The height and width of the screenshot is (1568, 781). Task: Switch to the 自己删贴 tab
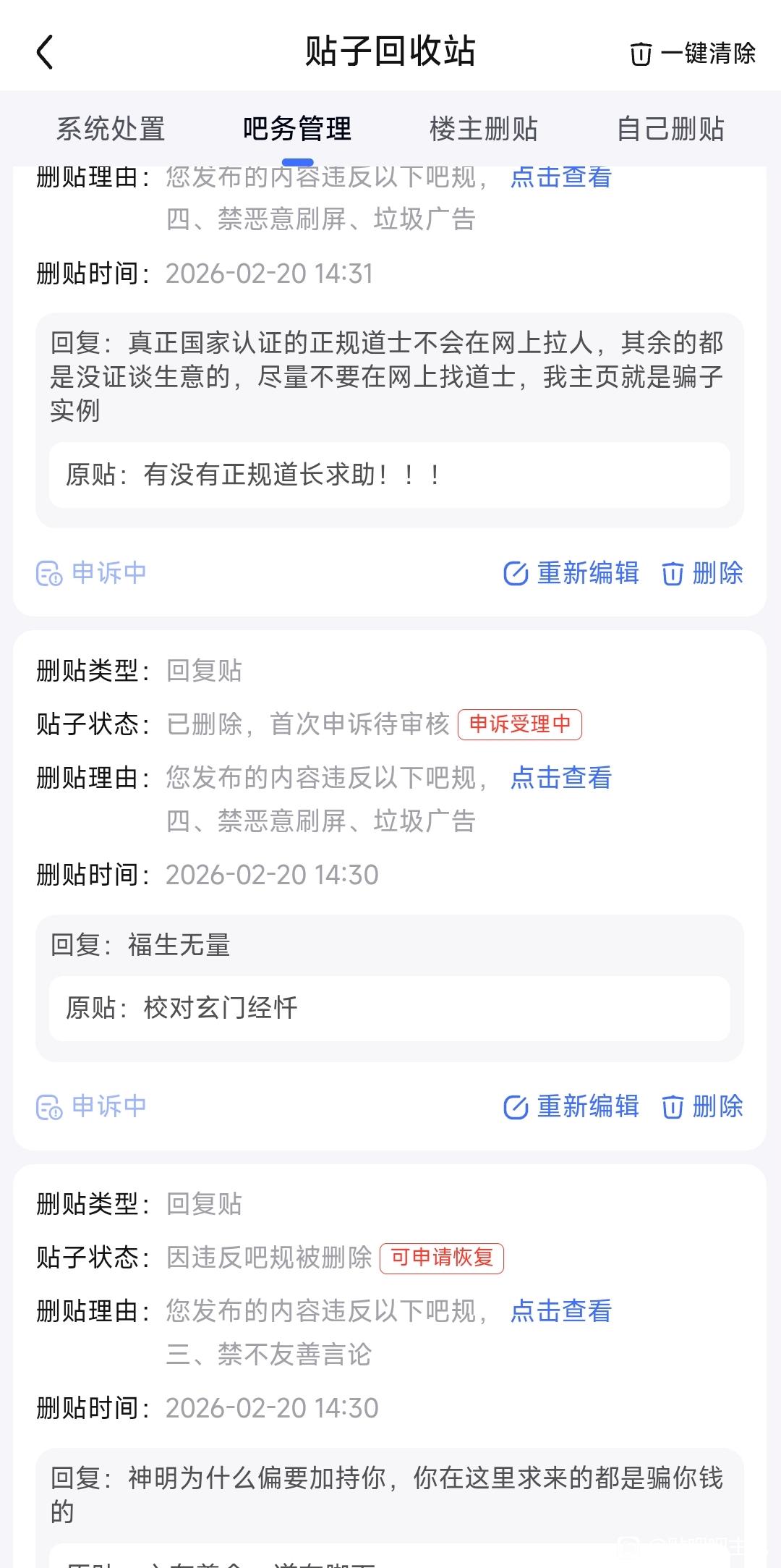[670, 130]
